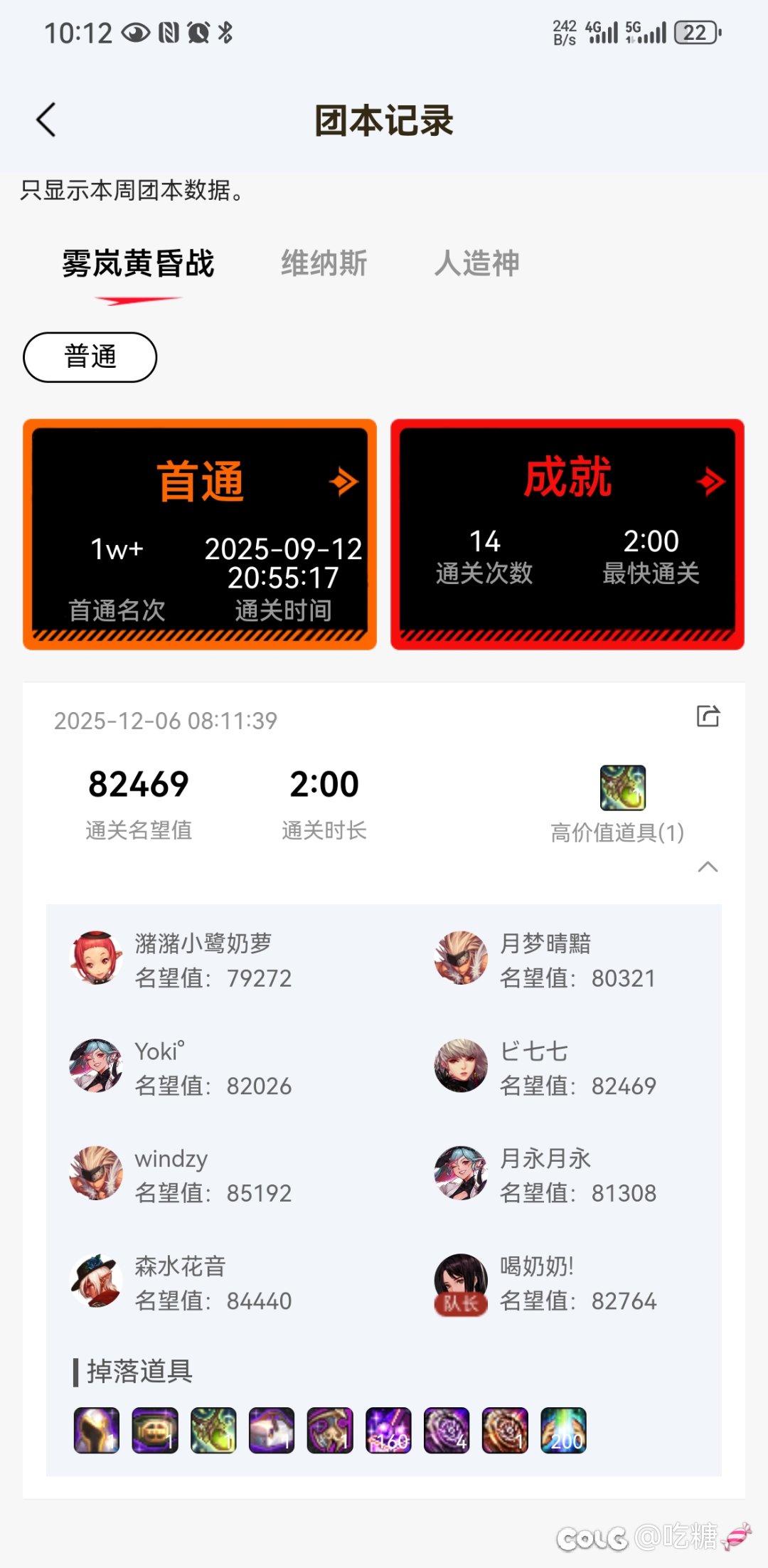The width and height of the screenshot is (768, 1568).
Task: Open player 森水花音's profile
Action: tap(96, 1281)
